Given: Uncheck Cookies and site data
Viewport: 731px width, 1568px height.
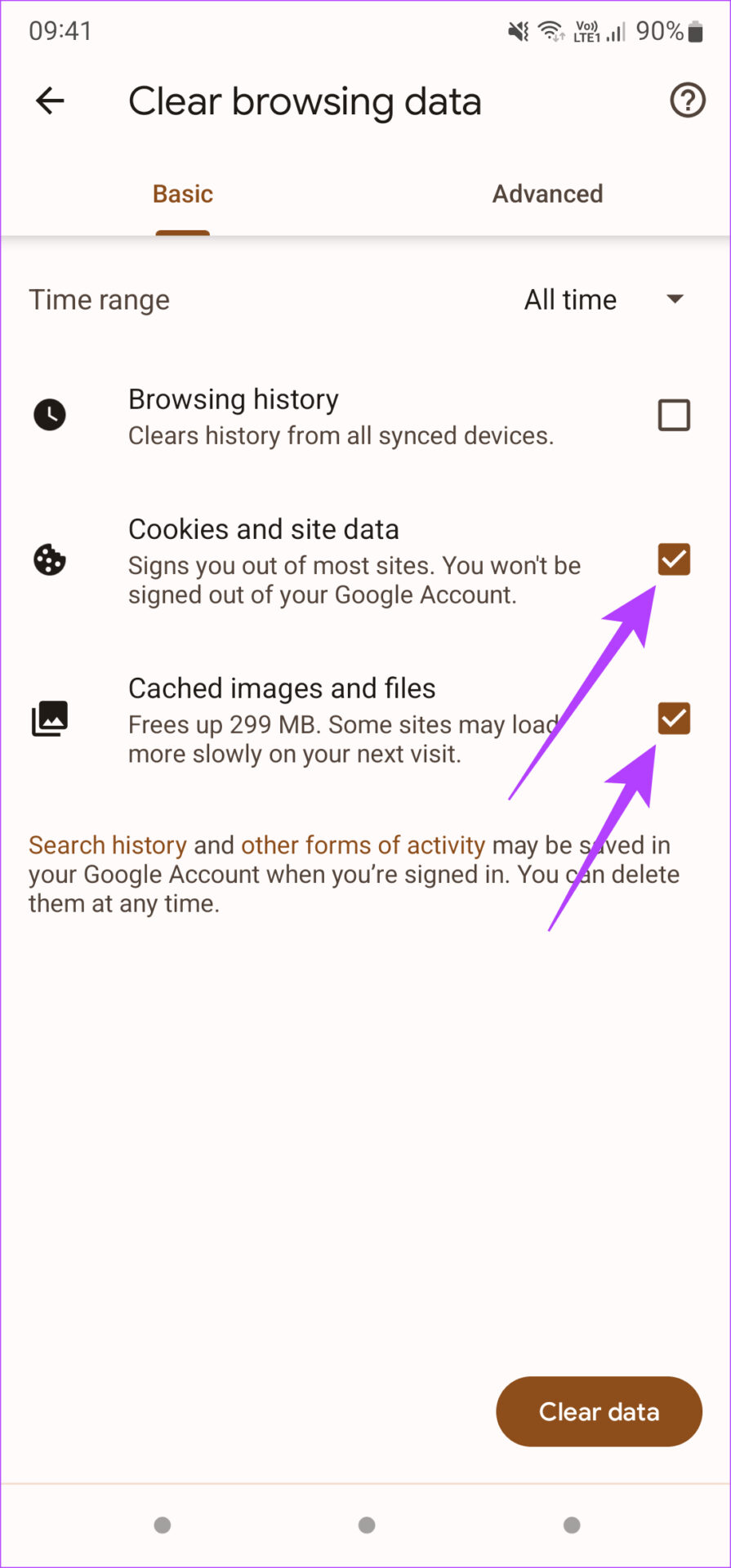Looking at the screenshot, I should tap(674, 560).
